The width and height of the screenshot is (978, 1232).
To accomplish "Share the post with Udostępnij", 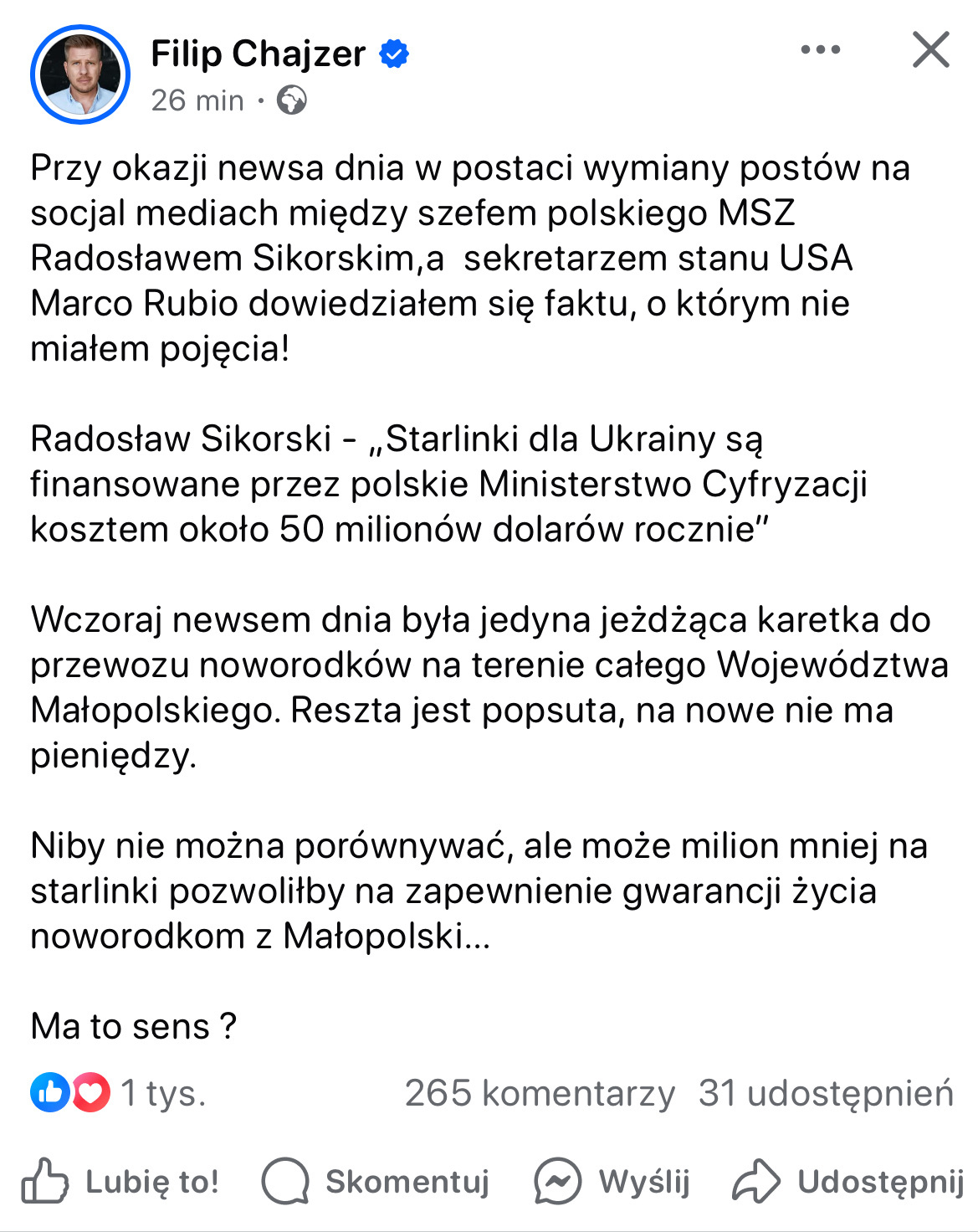I will 847,1181.
